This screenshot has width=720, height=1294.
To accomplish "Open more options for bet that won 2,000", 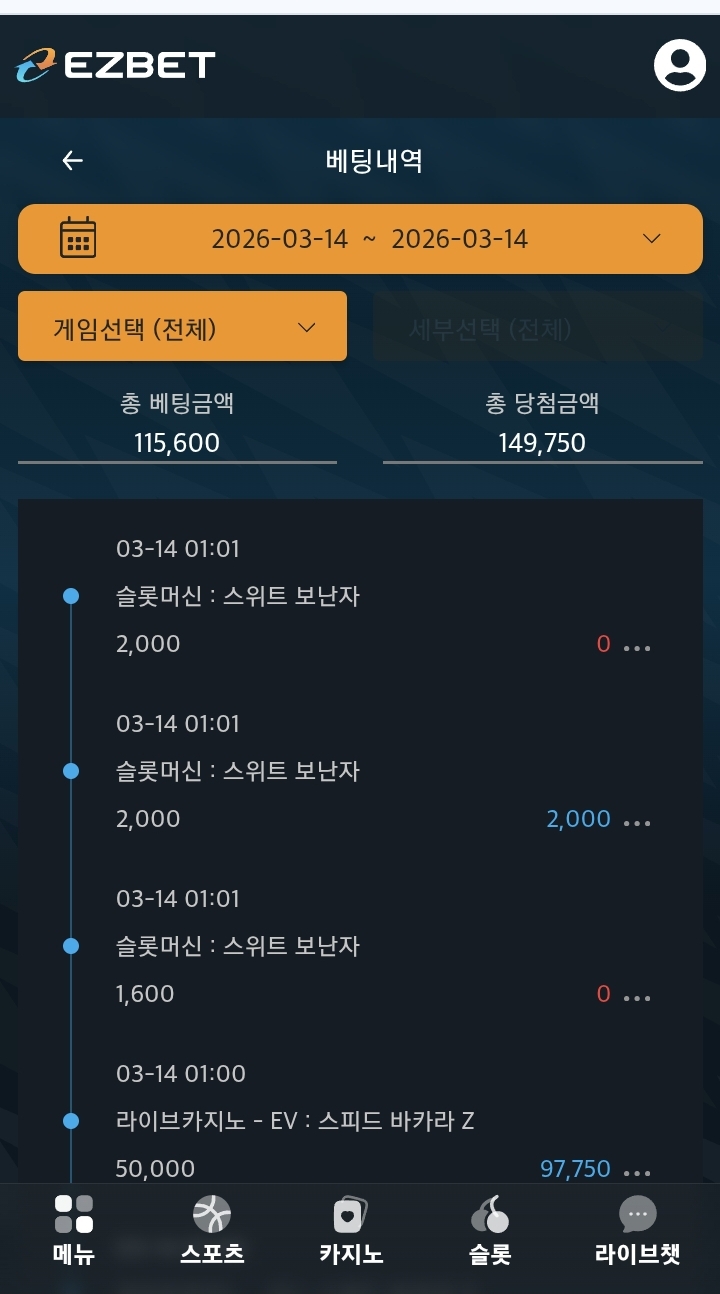I will (x=637, y=822).
